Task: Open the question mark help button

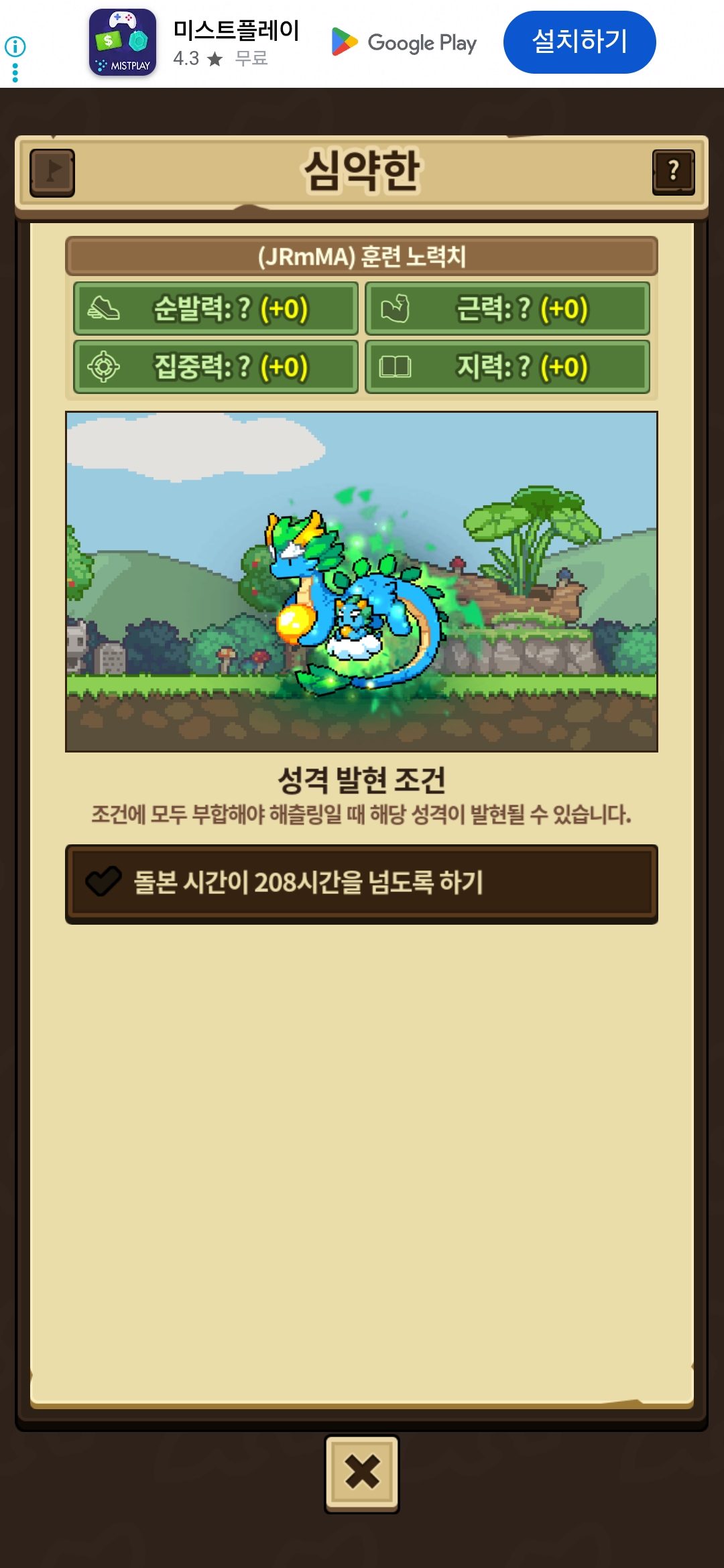Action: click(673, 172)
